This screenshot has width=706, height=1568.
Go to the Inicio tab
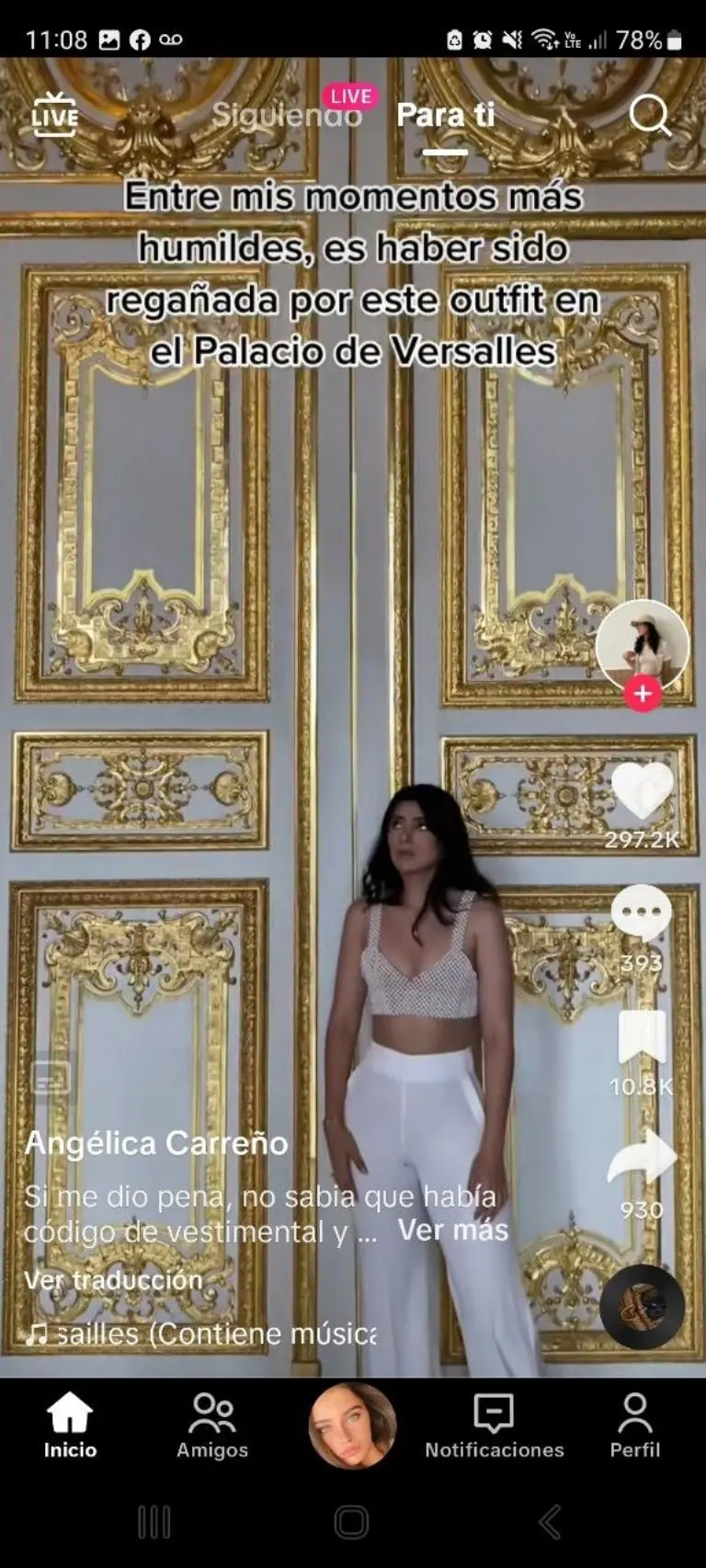(x=70, y=1425)
